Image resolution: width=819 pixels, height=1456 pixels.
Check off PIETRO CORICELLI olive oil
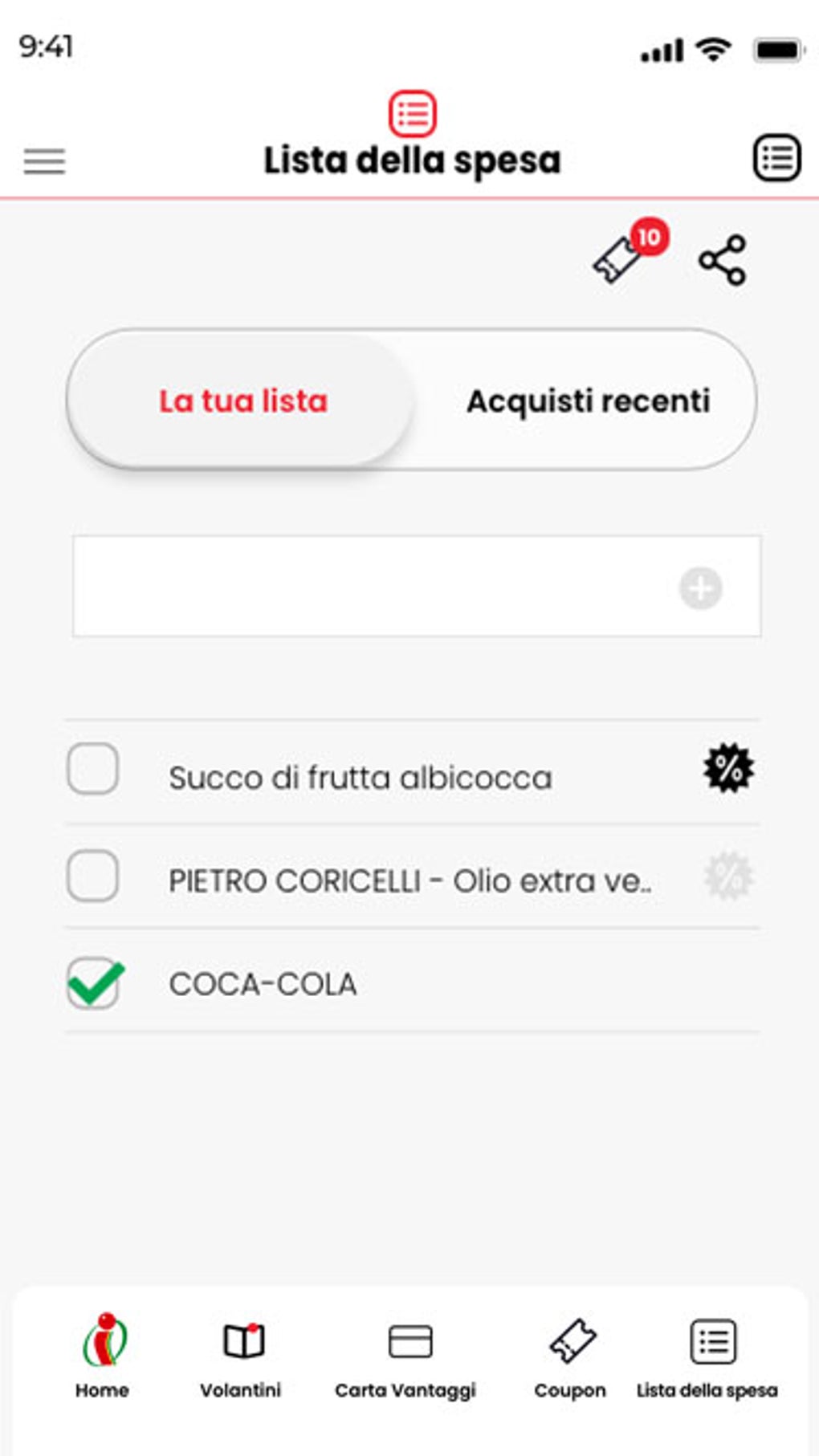(93, 875)
